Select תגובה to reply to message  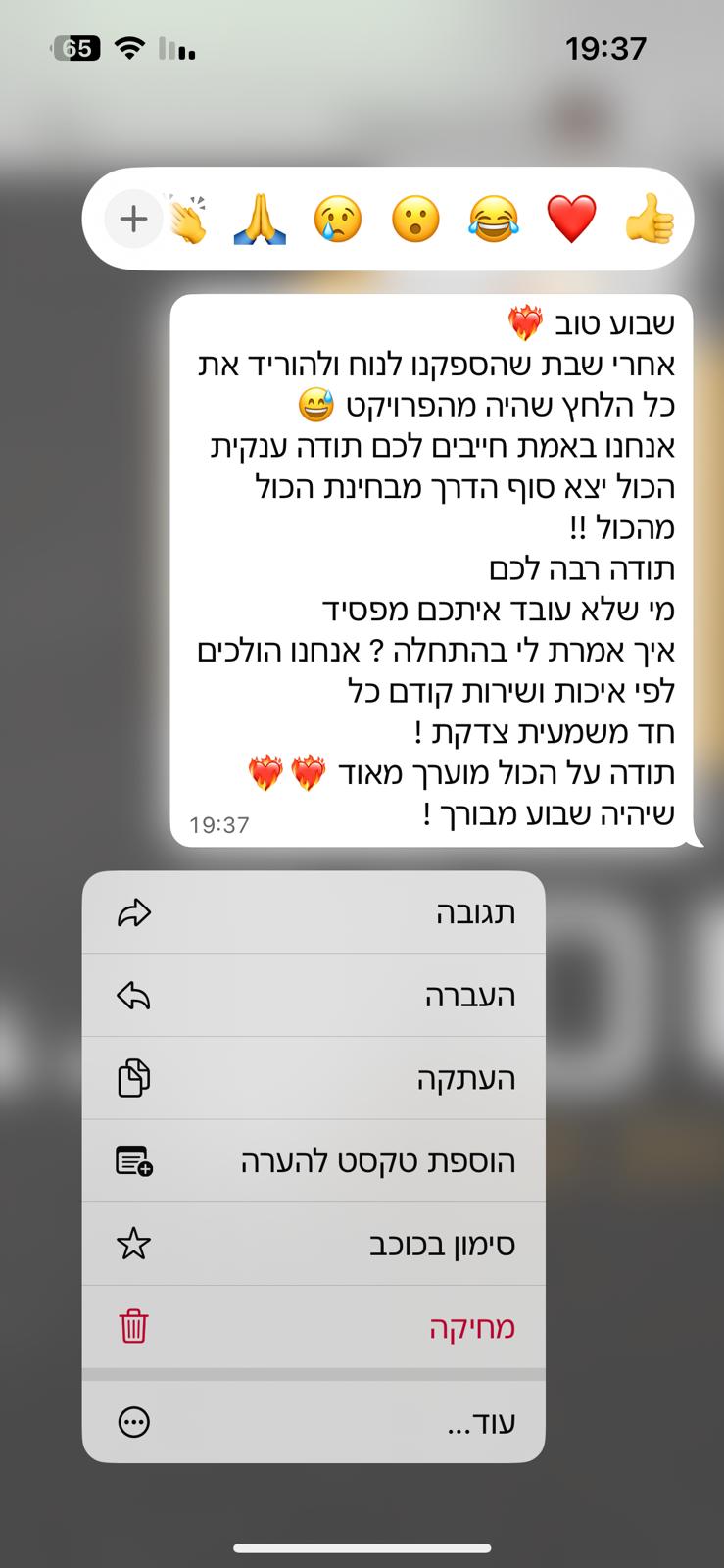pyautogui.click(x=314, y=912)
